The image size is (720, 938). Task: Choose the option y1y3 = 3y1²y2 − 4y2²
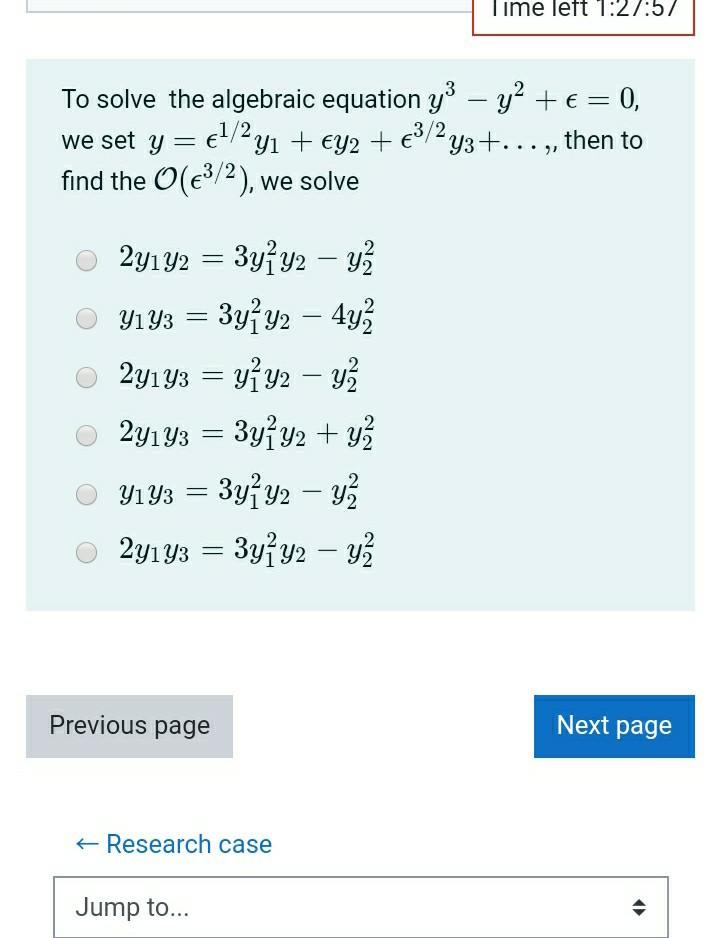pos(88,318)
